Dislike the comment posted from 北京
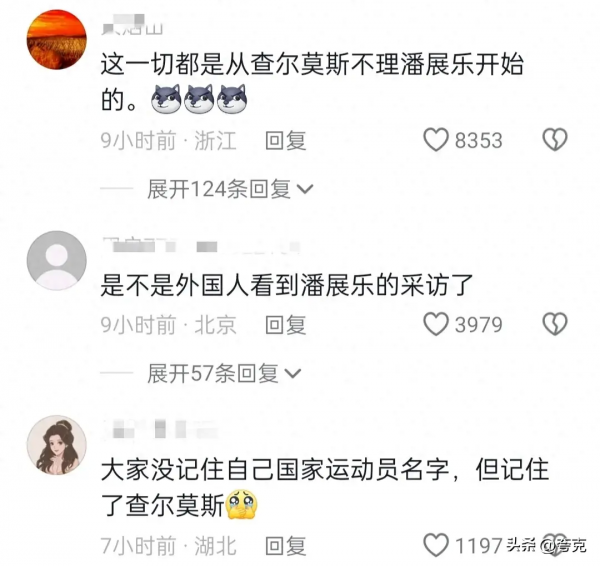This screenshot has width=600, height=566. point(555,324)
